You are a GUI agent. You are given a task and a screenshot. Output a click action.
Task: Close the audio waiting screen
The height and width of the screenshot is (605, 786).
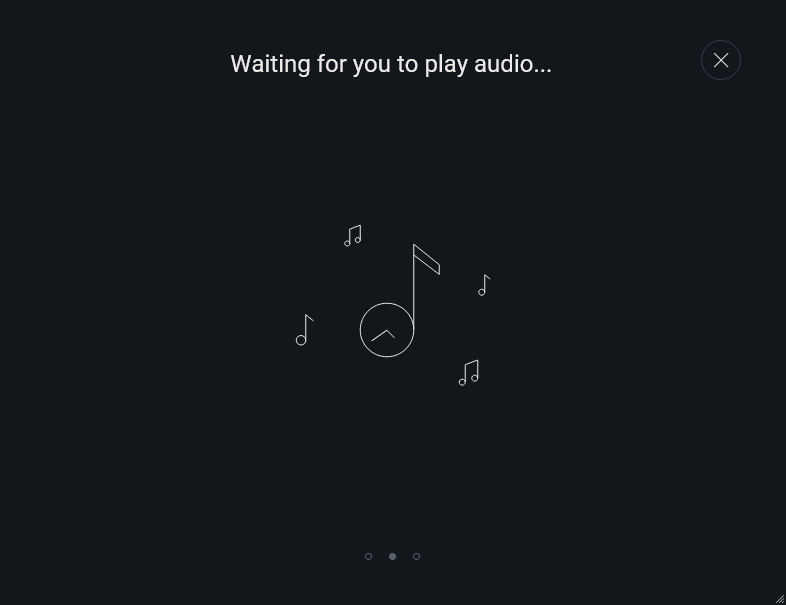point(720,60)
